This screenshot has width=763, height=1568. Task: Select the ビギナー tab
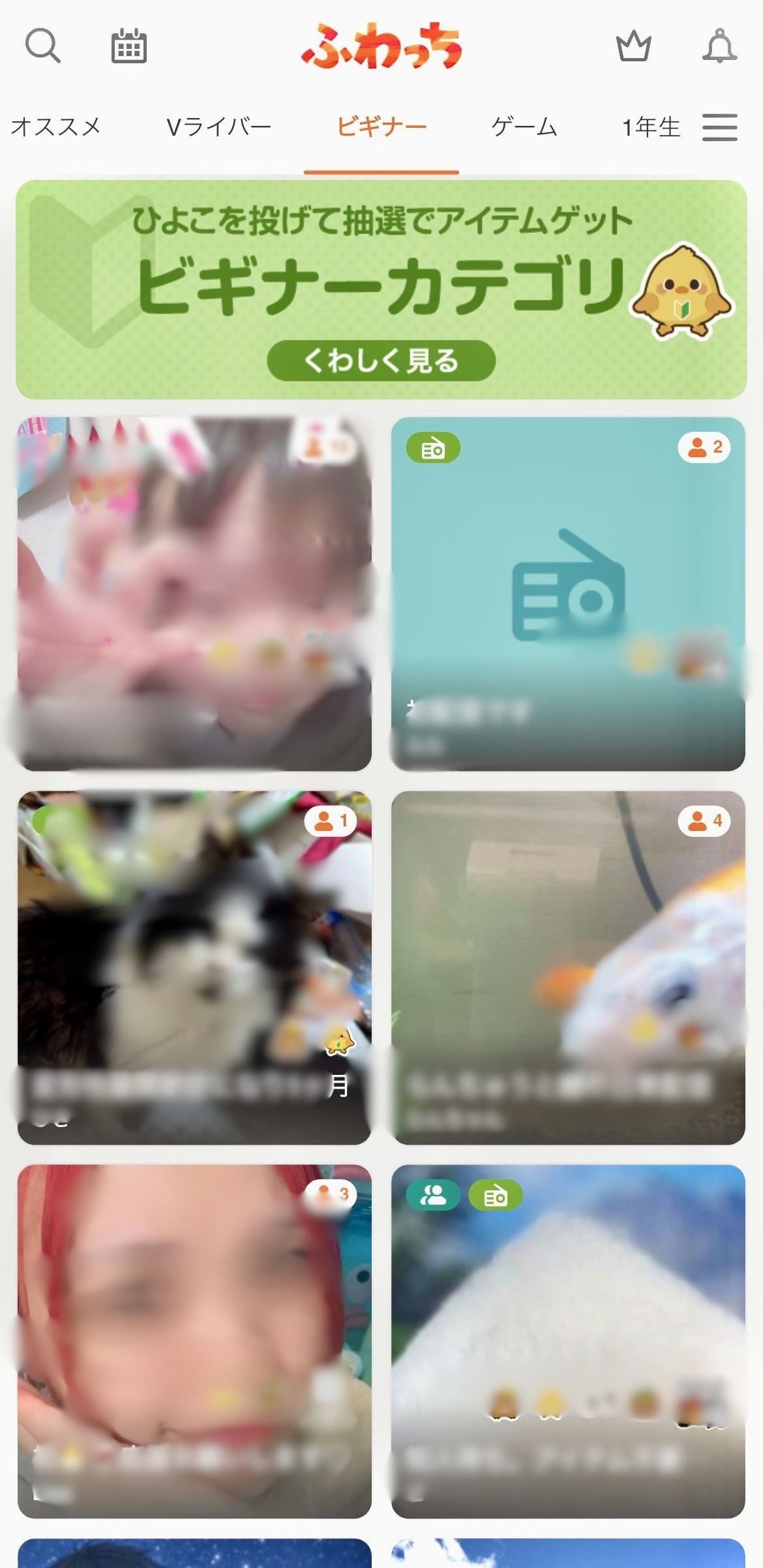click(x=381, y=127)
